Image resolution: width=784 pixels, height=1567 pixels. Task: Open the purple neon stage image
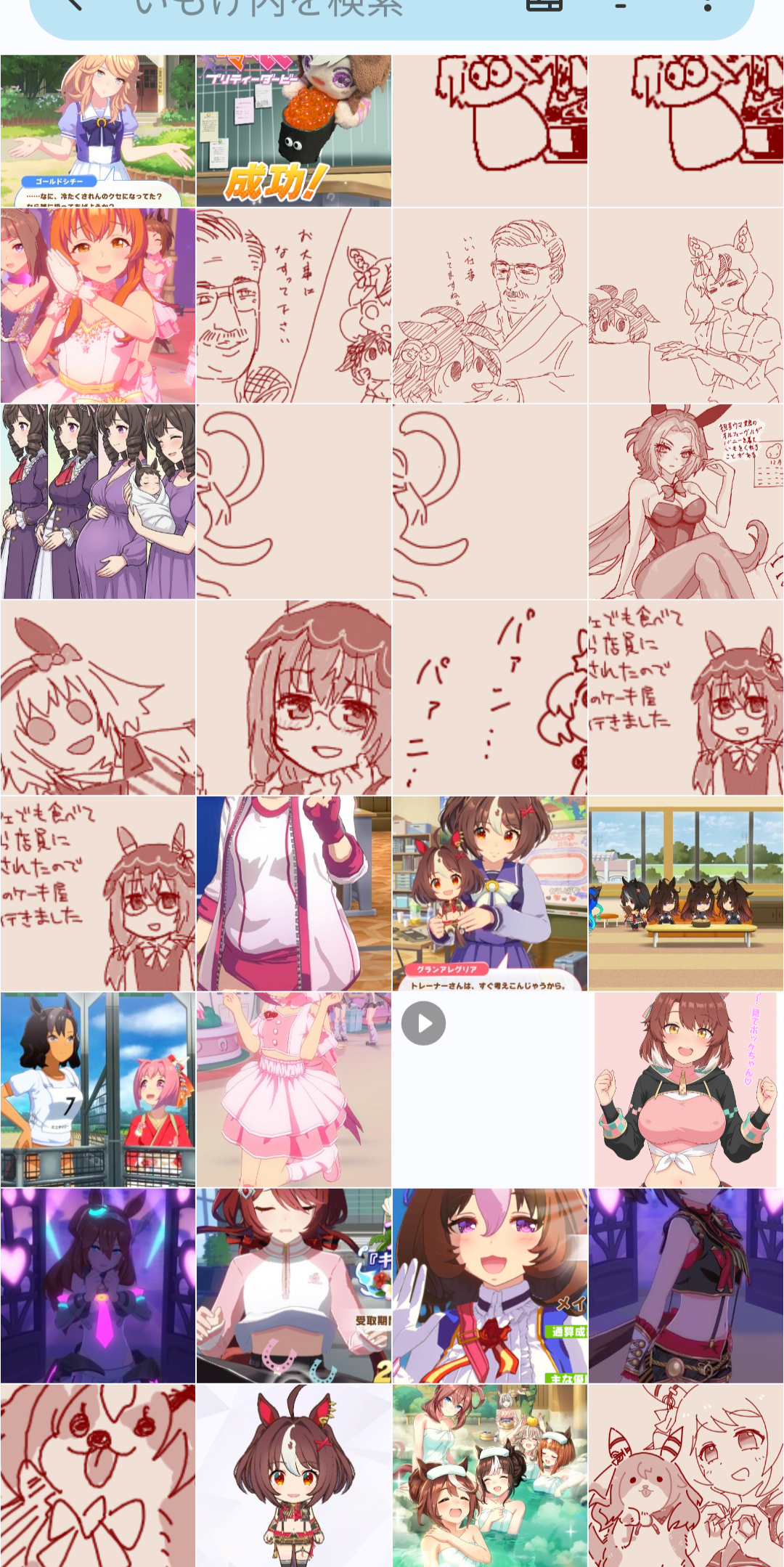[x=98, y=1286]
